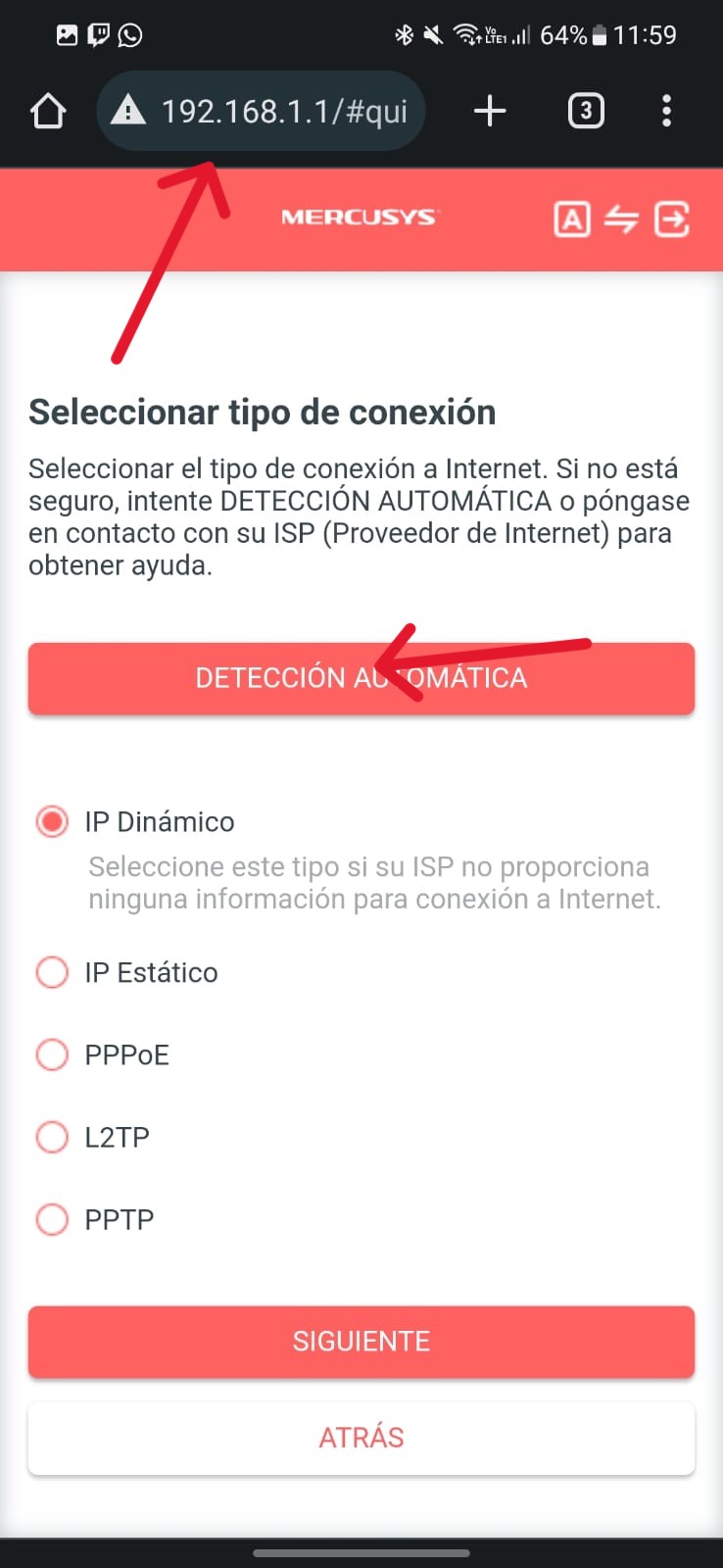The height and width of the screenshot is (1568, 723).
Task: Continue with the SIGUIENTE button
Action: point(361,1341)
